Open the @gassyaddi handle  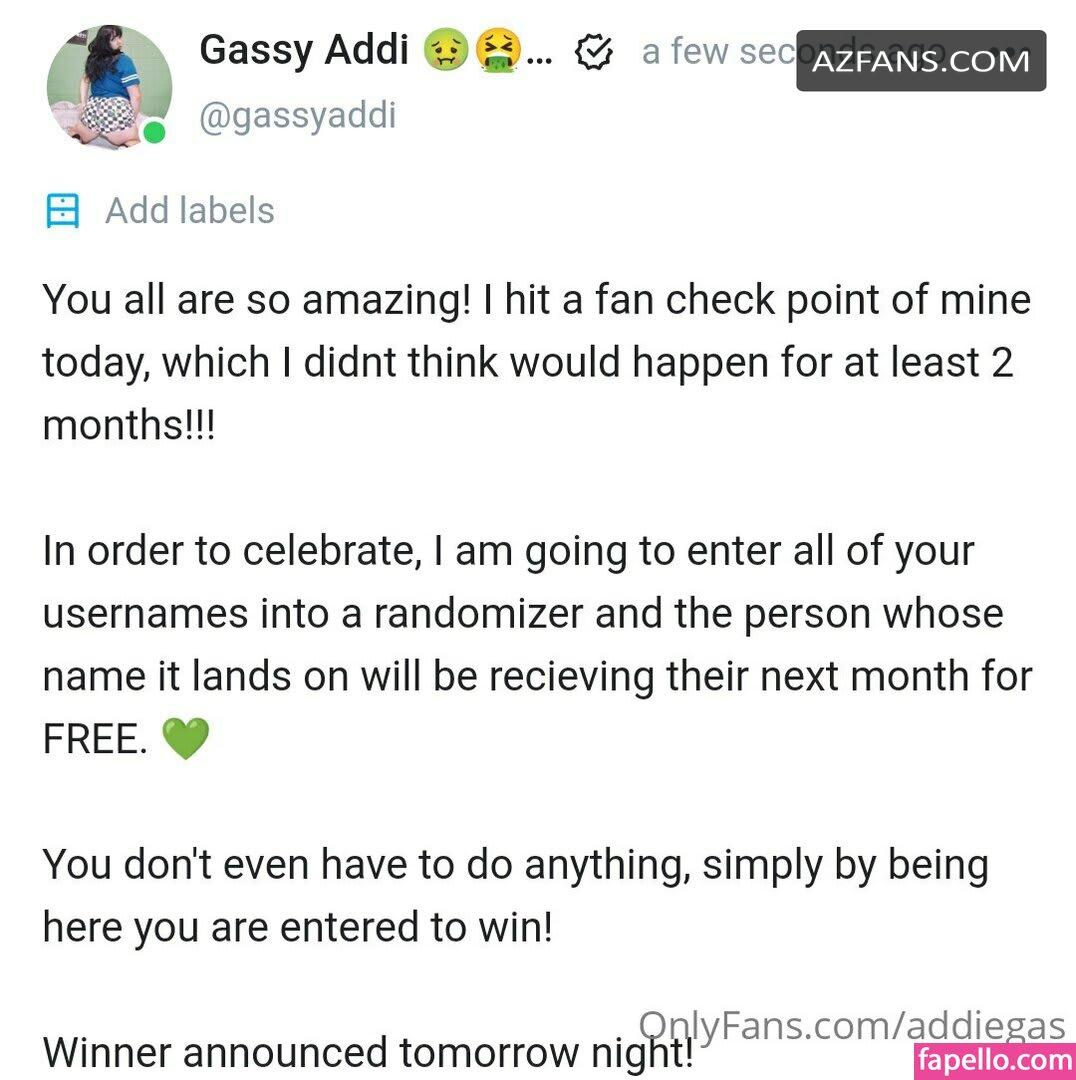pos(298,116)
